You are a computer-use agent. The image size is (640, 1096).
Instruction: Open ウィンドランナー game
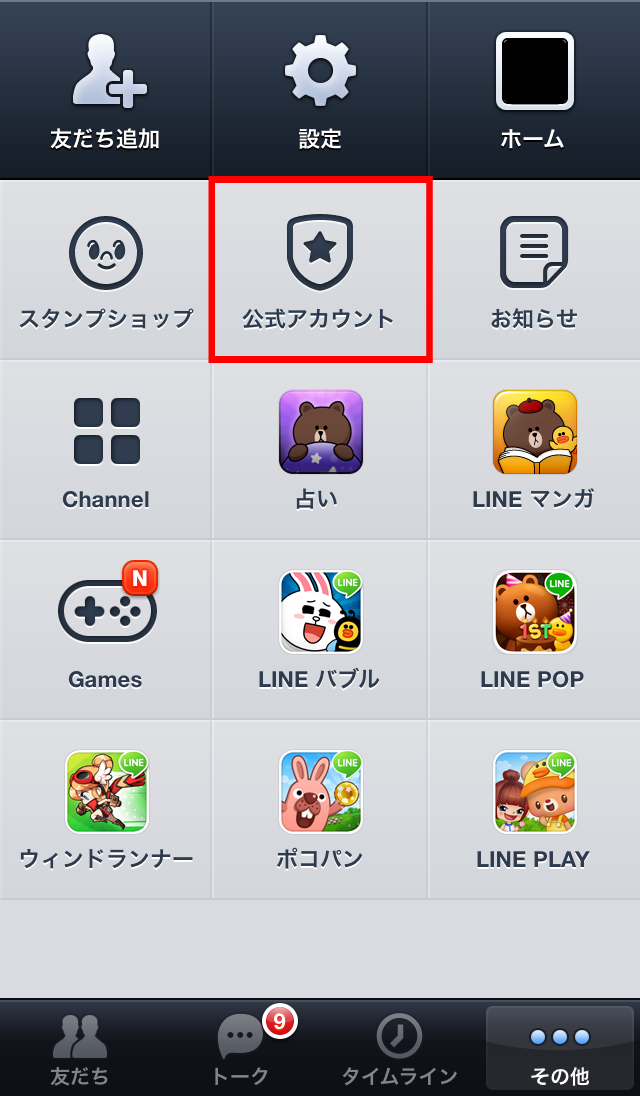point(105,810)
